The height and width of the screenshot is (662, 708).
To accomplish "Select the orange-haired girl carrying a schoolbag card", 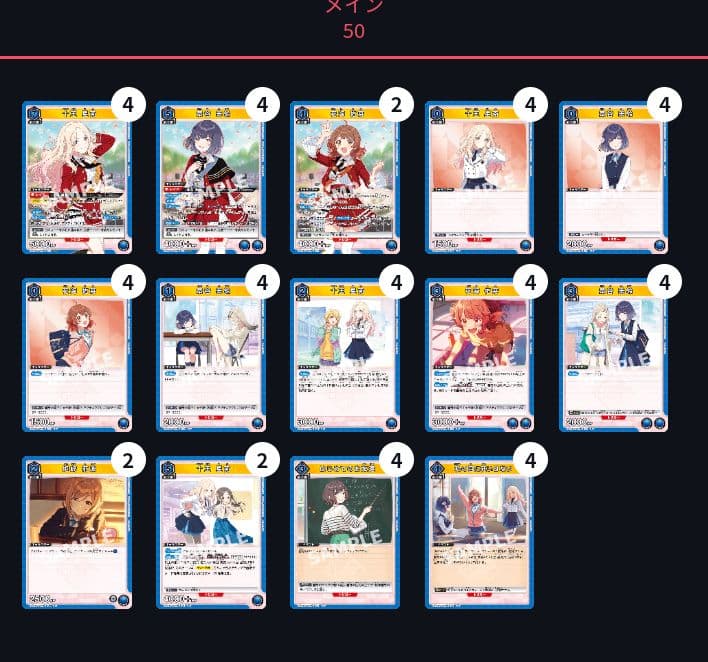I will pos(77,355).
